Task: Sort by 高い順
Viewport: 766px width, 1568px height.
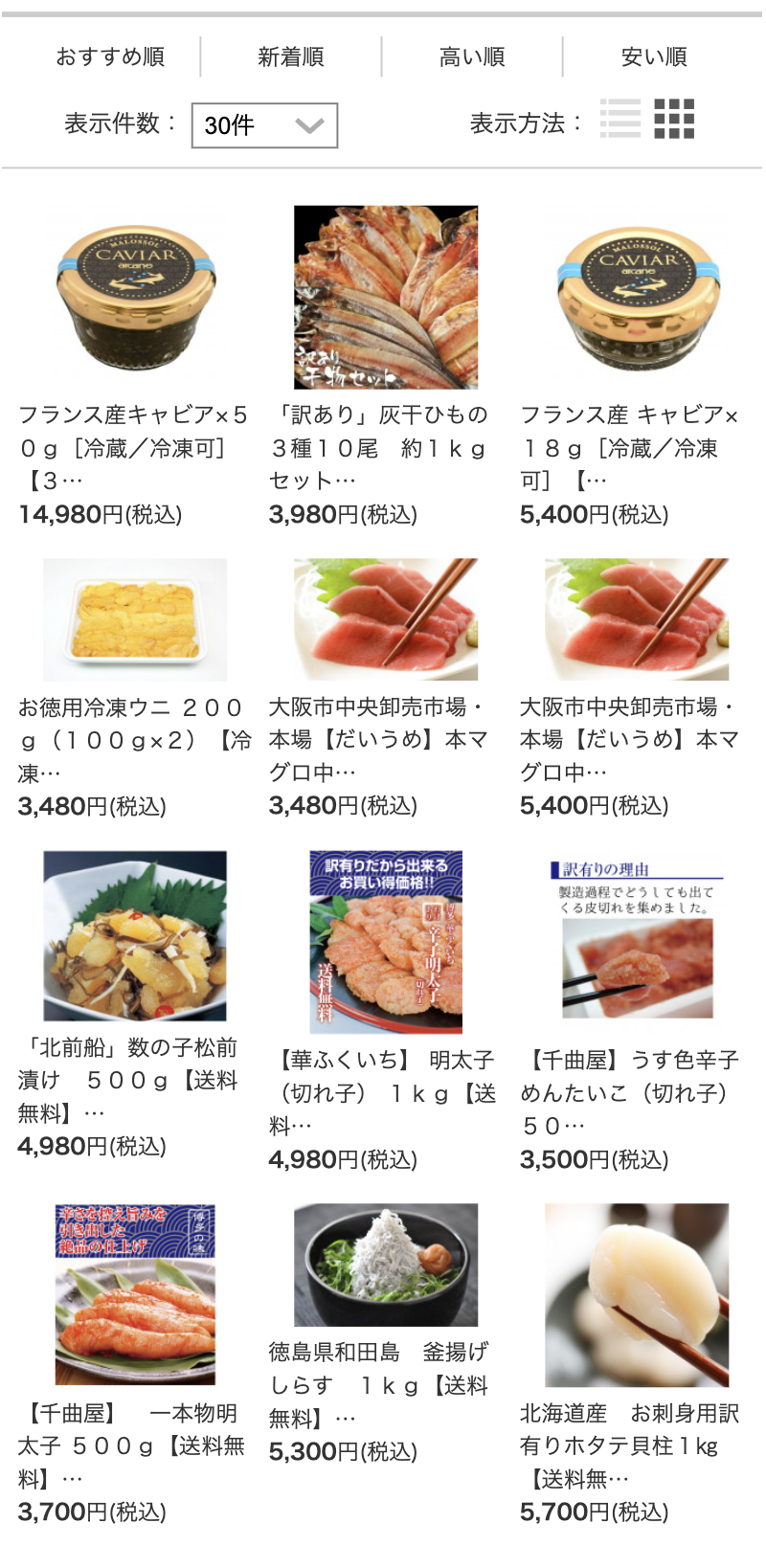Action: [x=472, y=57]
